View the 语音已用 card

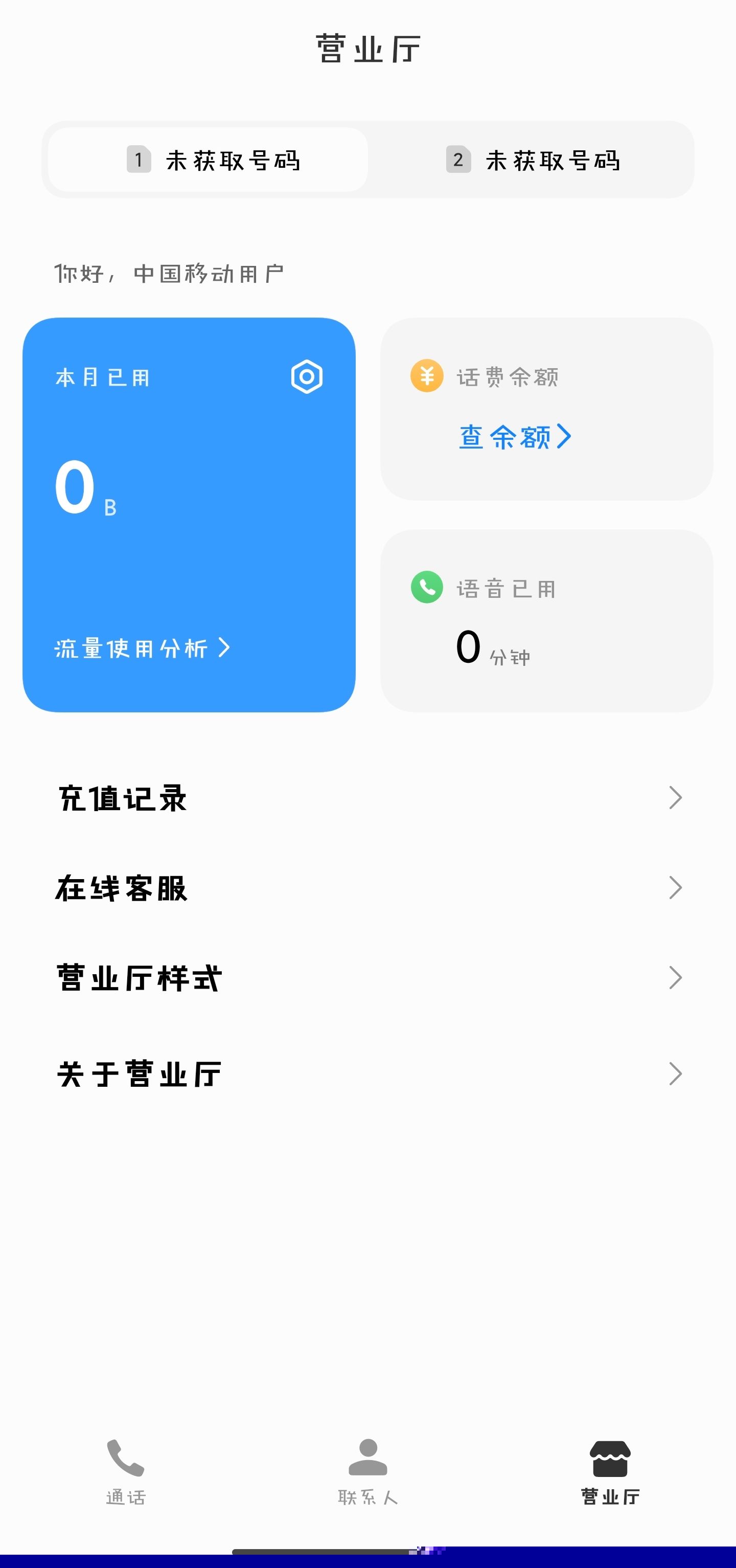[x=546, y=620]
